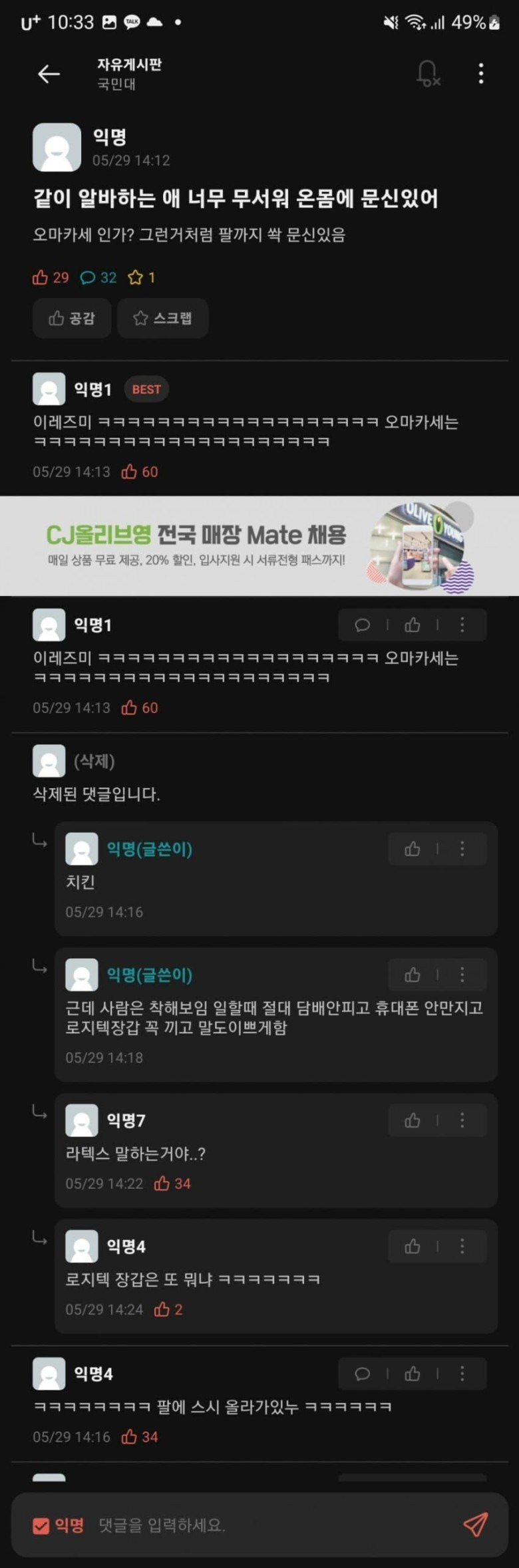
Task: Send the comment with paper plane icon
Action: point(476,1525)
